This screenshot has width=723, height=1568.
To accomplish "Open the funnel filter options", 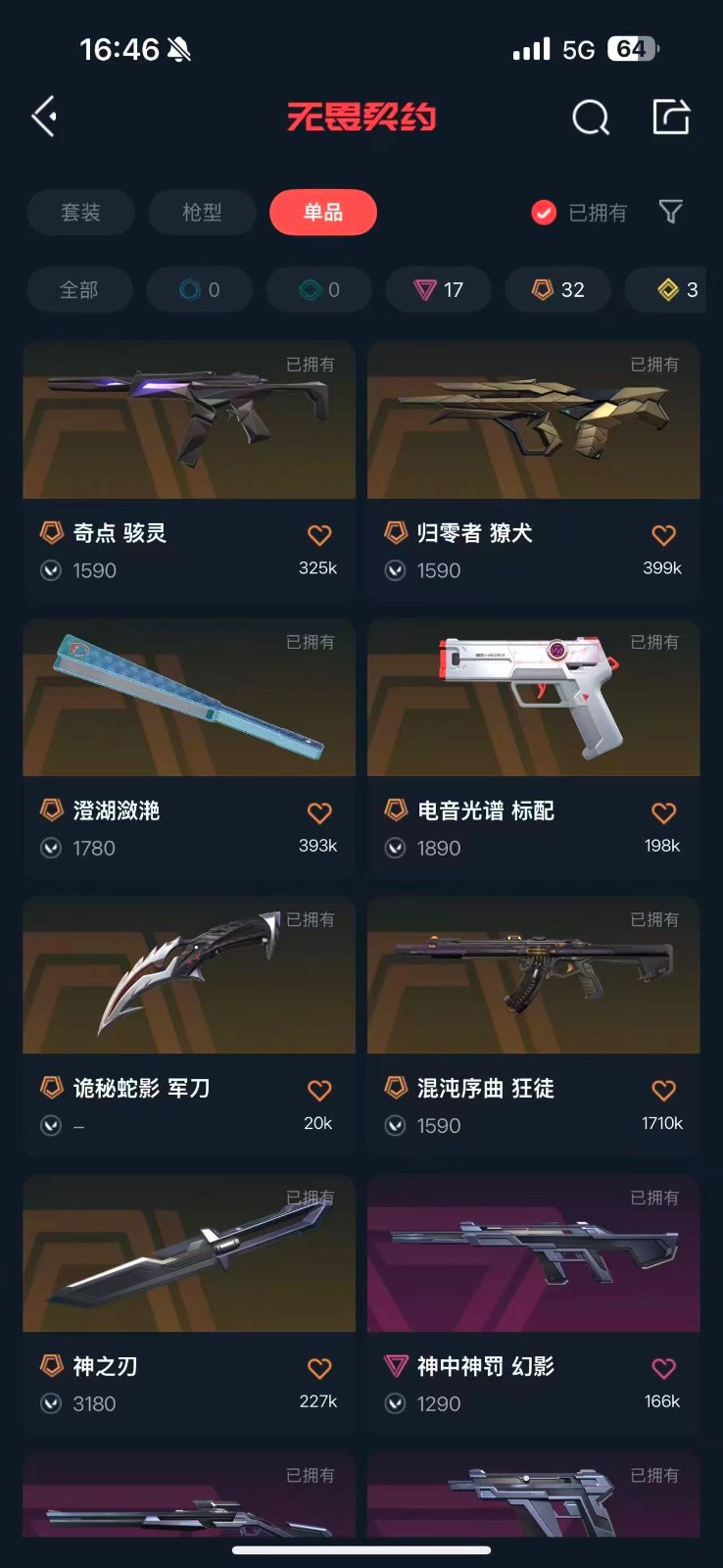I will click(670, 212).
